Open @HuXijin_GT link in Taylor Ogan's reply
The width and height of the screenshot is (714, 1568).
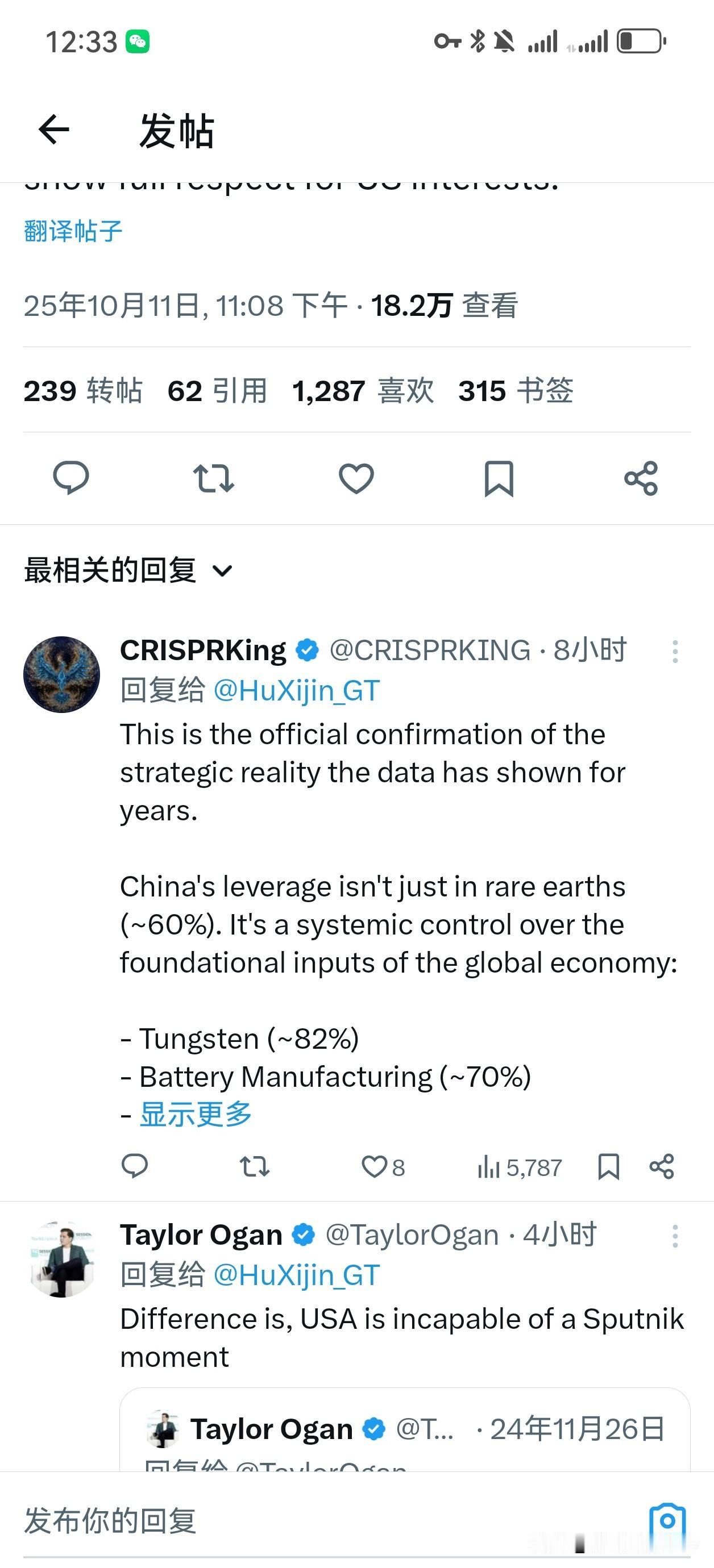[297, 1275]
